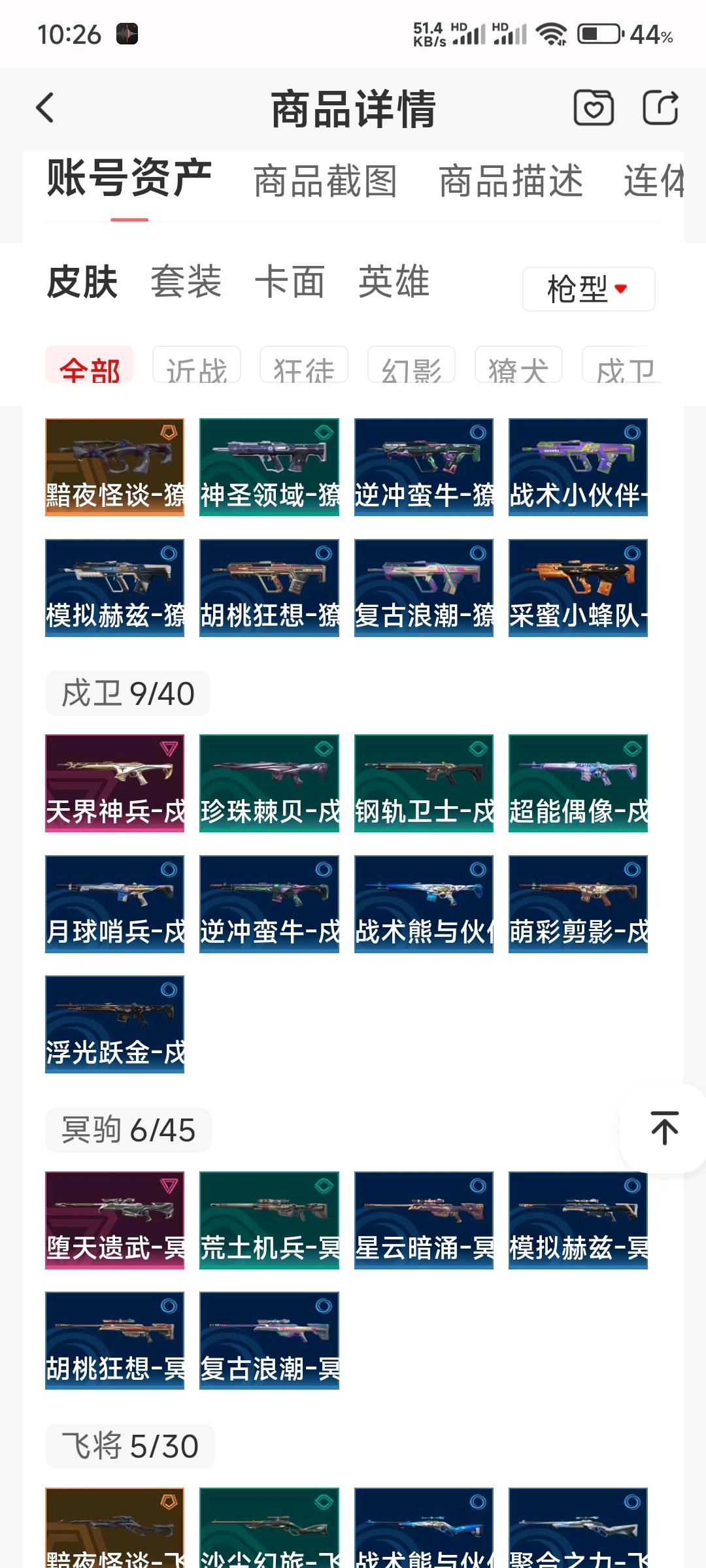
Task: Open the 套装 category tab
Action: (x=186, y=282)
